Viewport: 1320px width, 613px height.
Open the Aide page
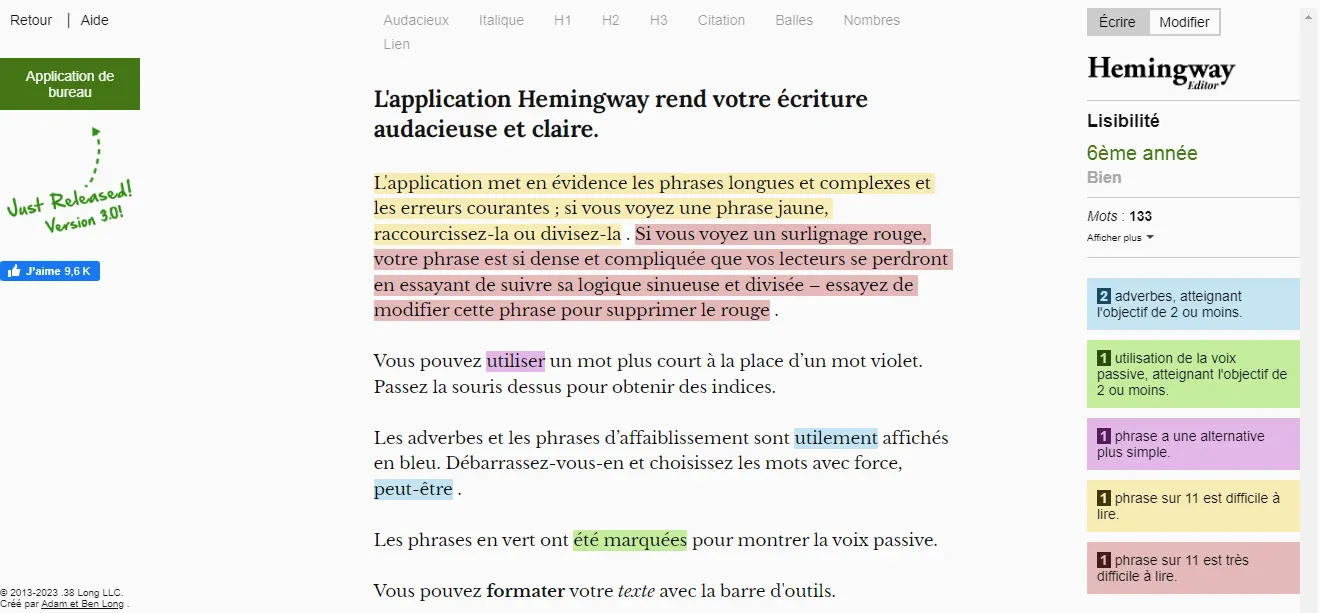(x=93, y=20)
